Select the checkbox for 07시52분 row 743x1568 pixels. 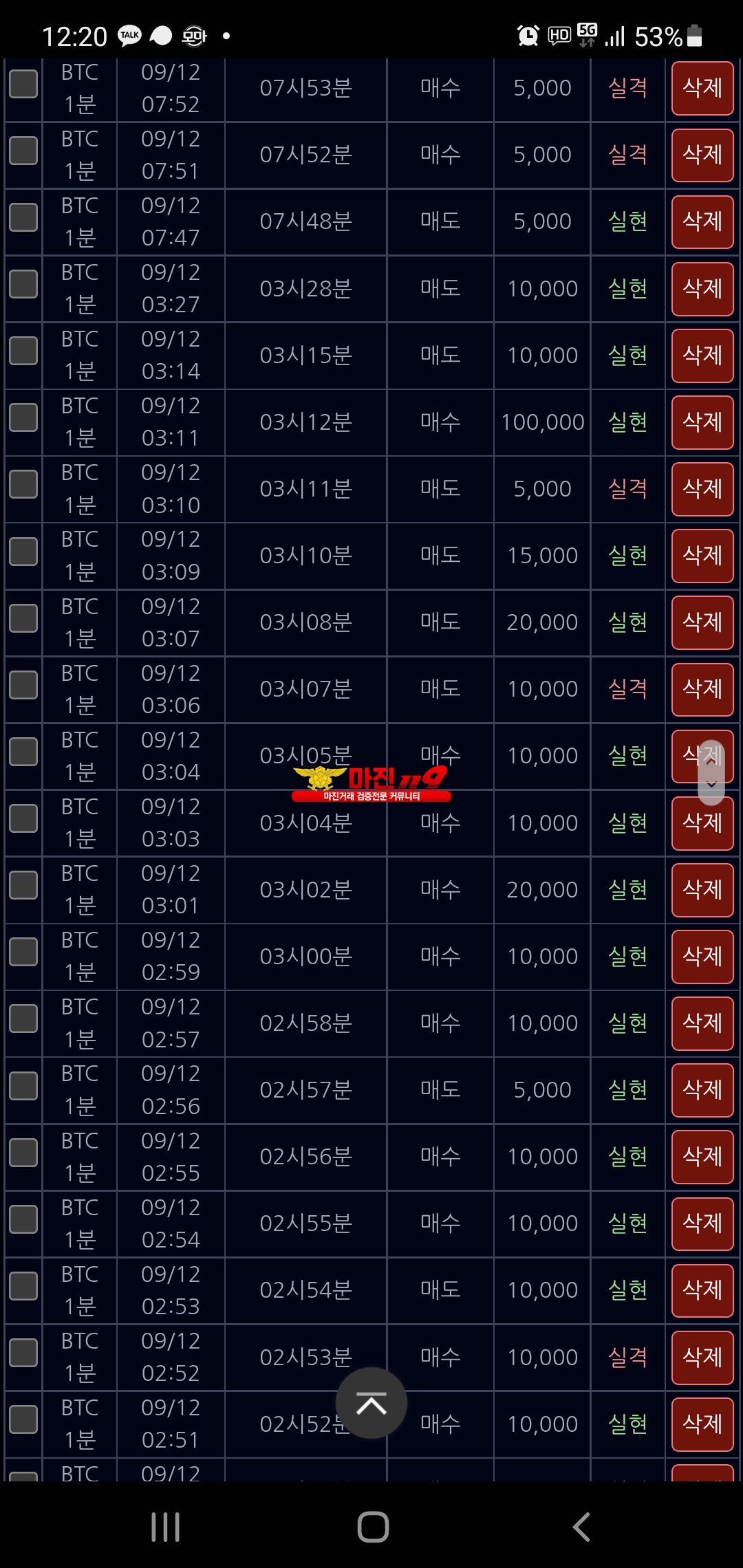23,151
